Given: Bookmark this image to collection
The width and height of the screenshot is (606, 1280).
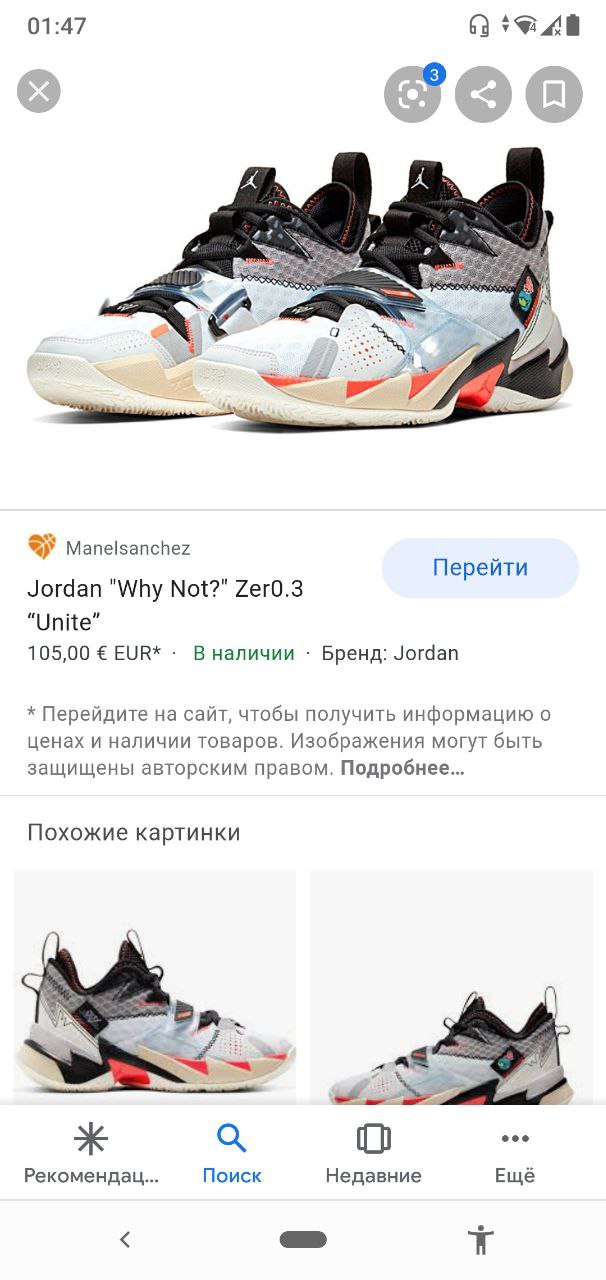Looking at the screenshot, I should [x=554, y=95].
